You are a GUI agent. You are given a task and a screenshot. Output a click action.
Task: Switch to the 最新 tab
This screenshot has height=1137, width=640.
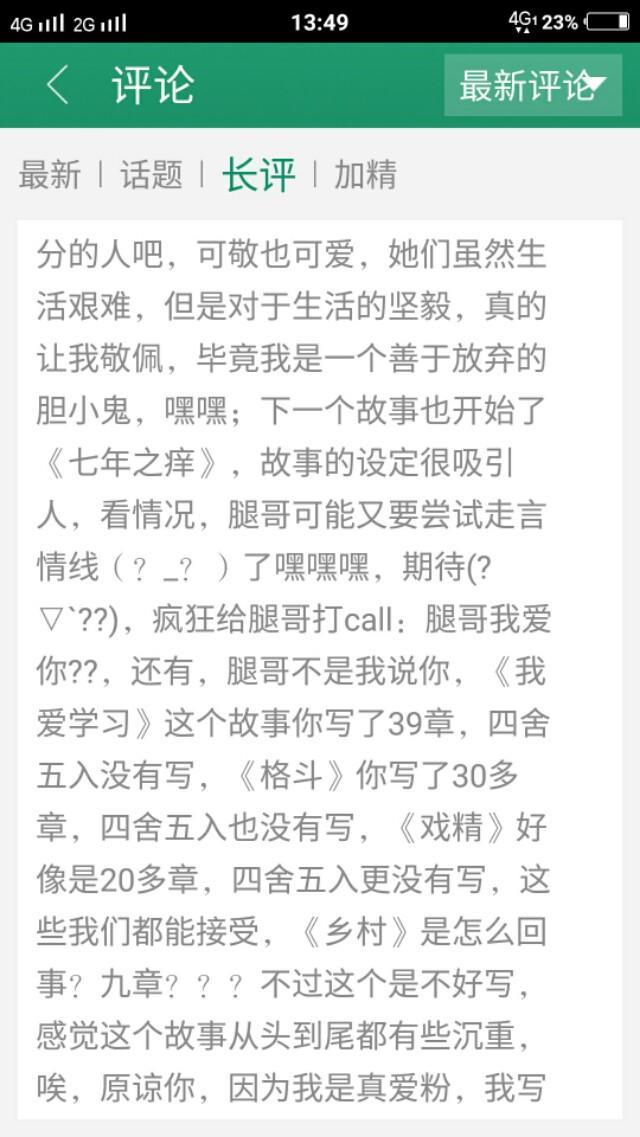click(x=49, y=175)
